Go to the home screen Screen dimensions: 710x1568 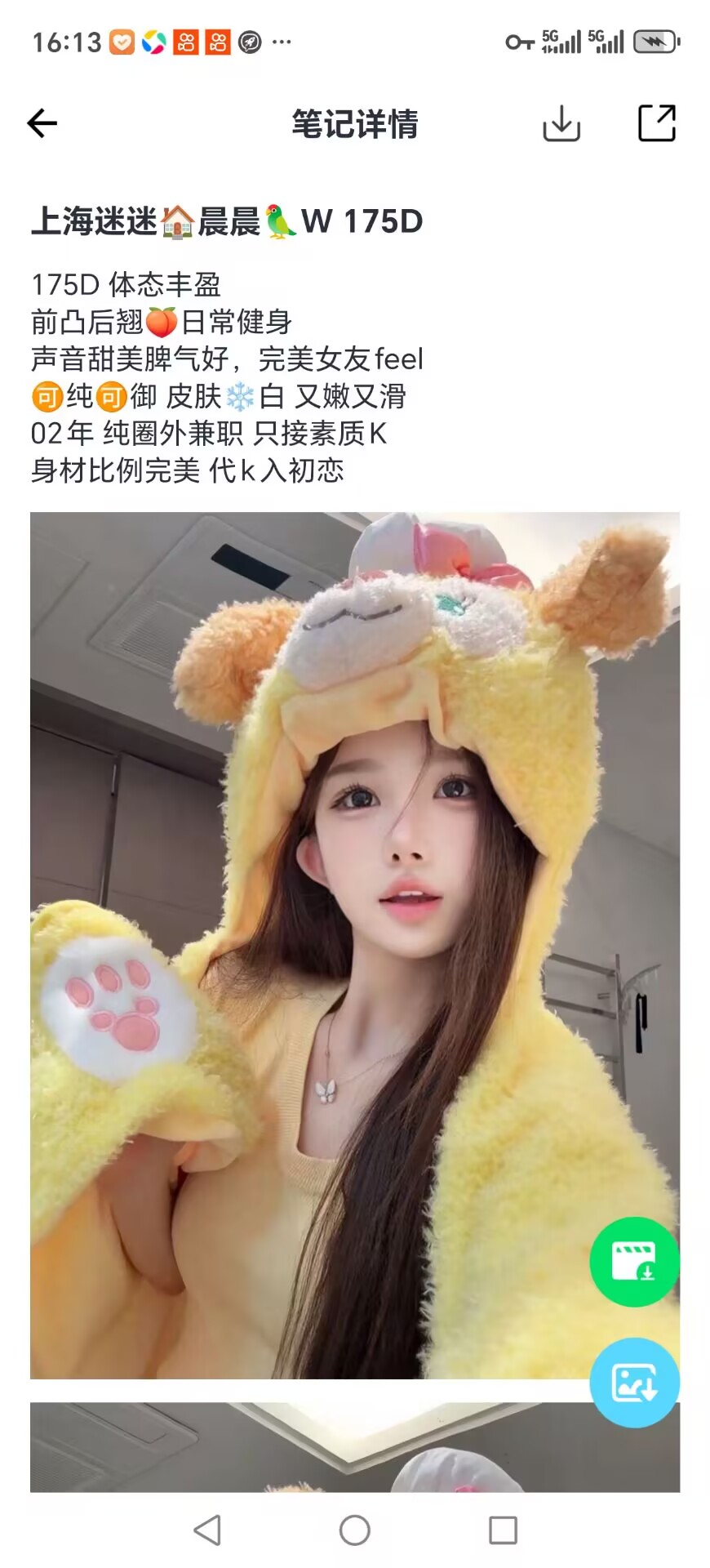click(x=355, y=1530)
